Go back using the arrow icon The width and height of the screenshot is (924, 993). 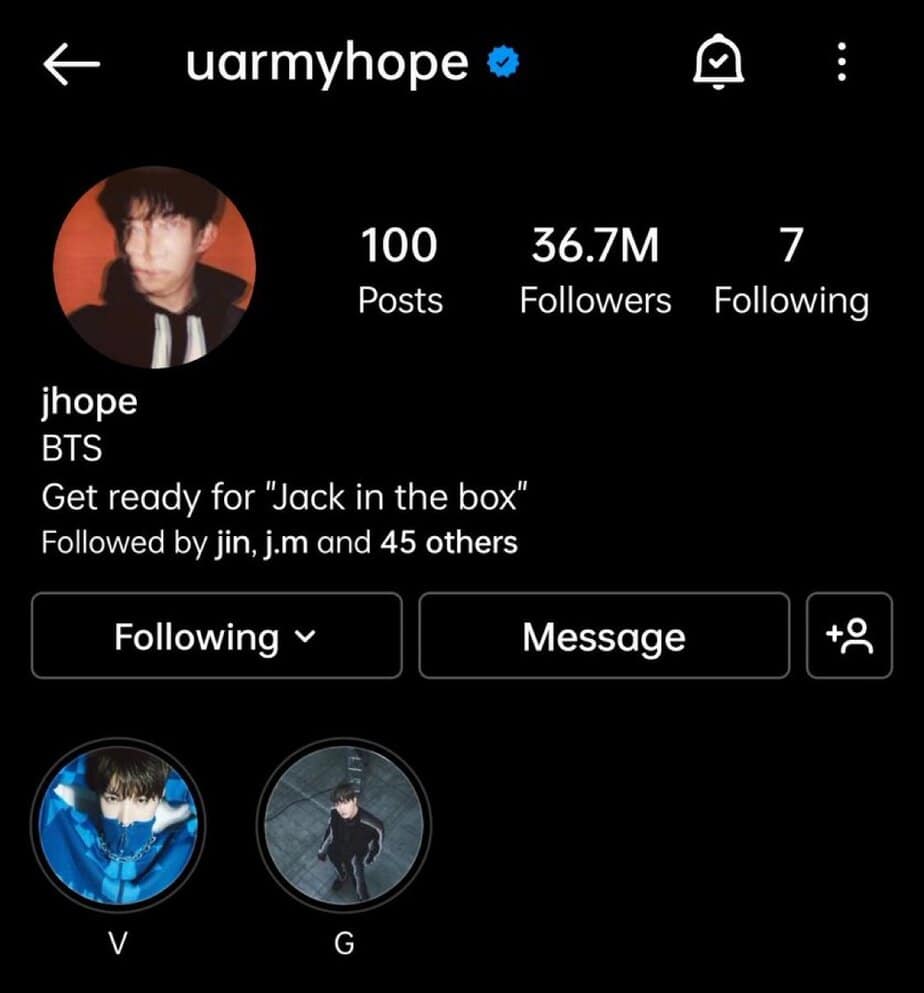71,65
